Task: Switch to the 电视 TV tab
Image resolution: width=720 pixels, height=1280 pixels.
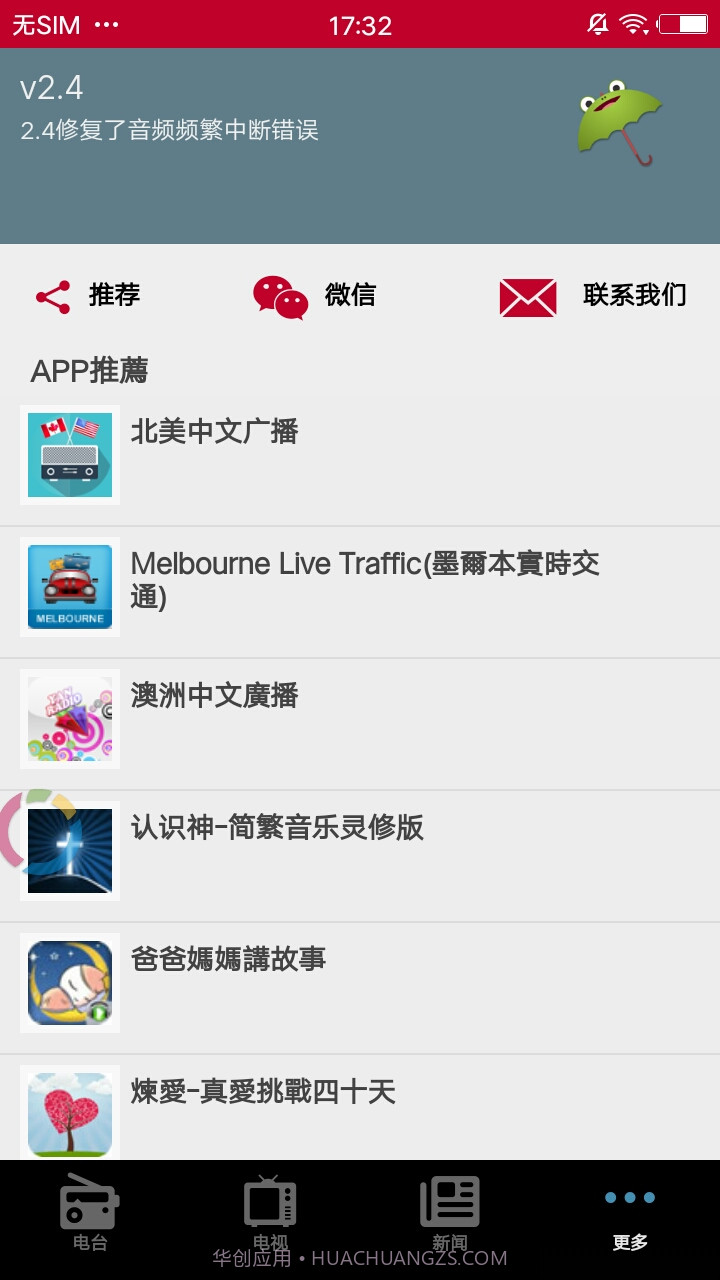Action: tap(270, 1212)
